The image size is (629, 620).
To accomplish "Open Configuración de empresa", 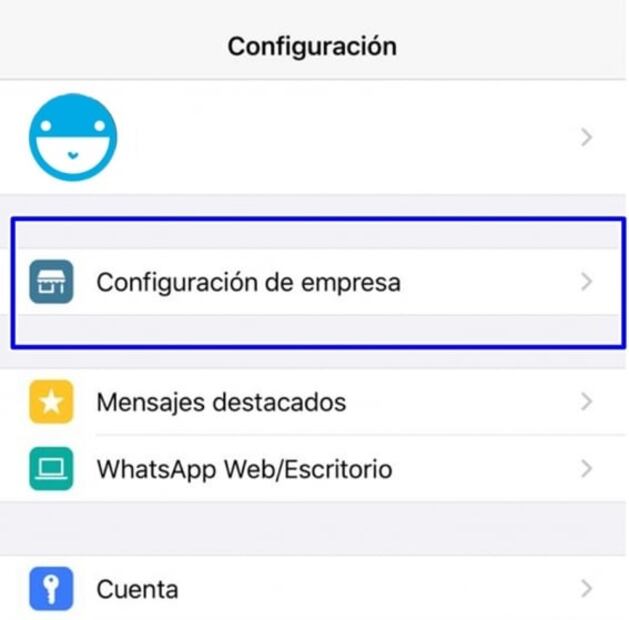I will [x=248, y=282].
